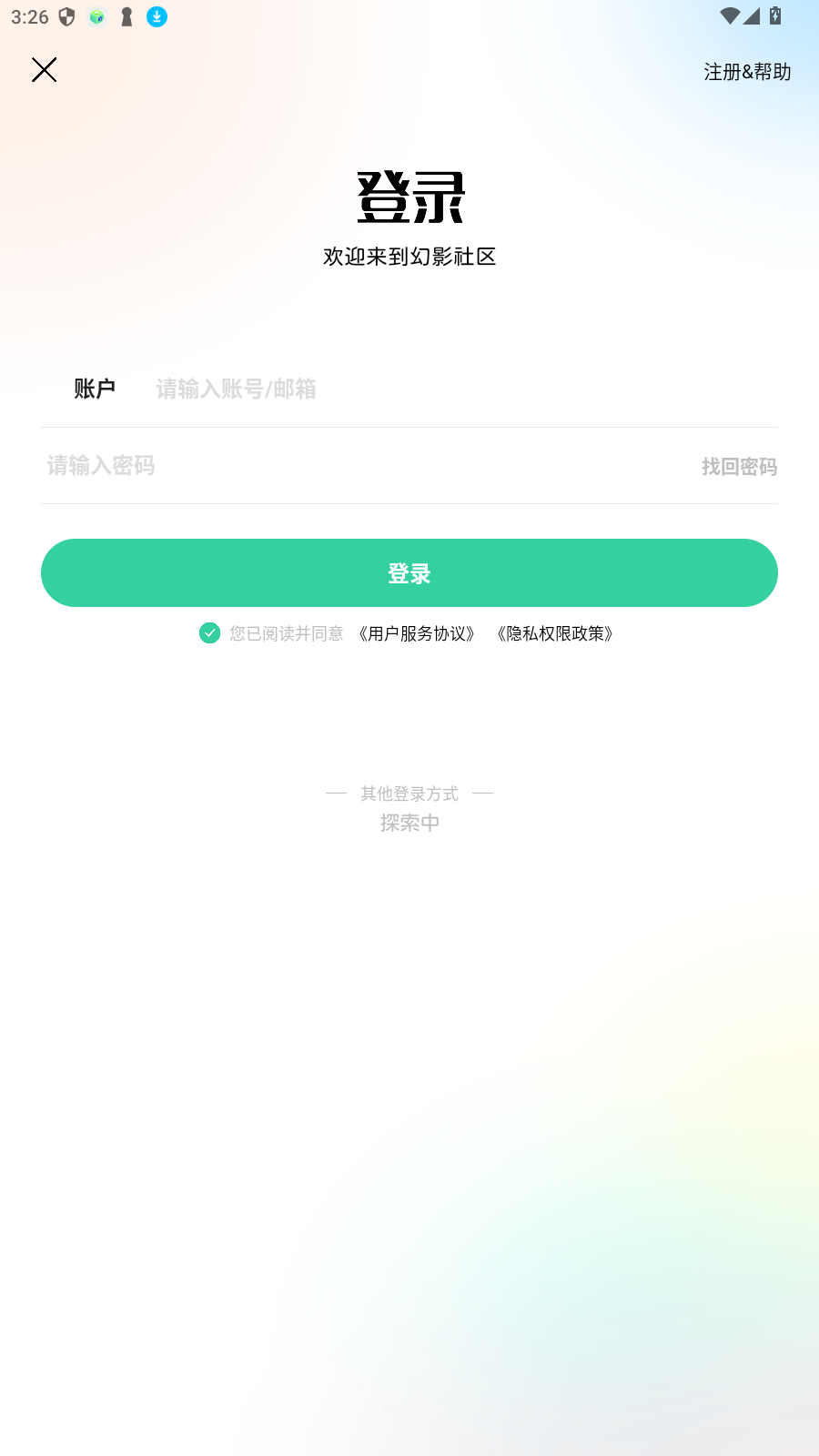The width and height of the screenshot is (819, 1456).
Task: Tap the 其他登录方式 section text
Action: (409, 793)
